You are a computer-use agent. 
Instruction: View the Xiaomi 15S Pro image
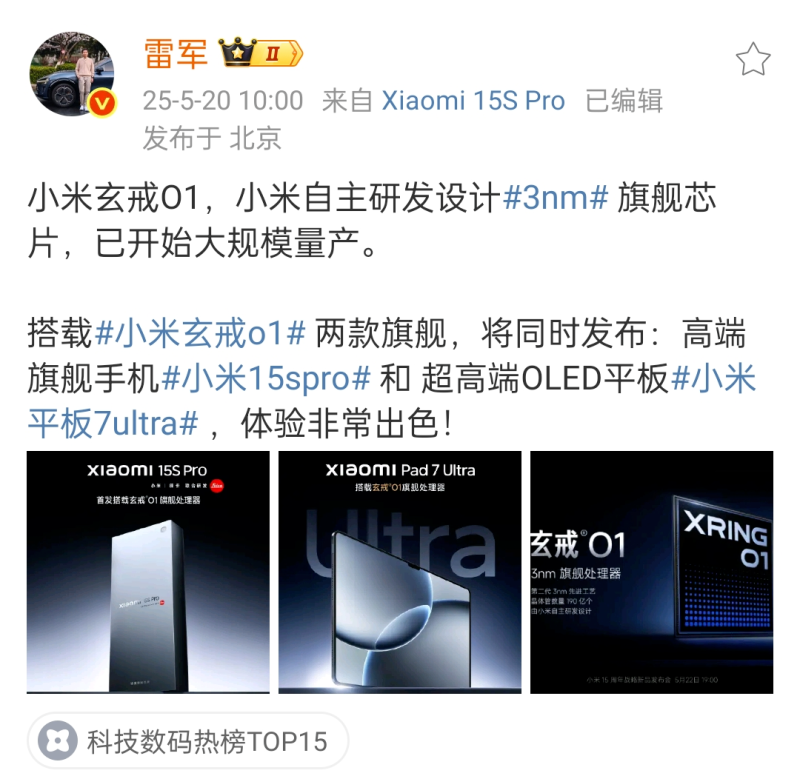pyautogui.click(x=148, y=572)
